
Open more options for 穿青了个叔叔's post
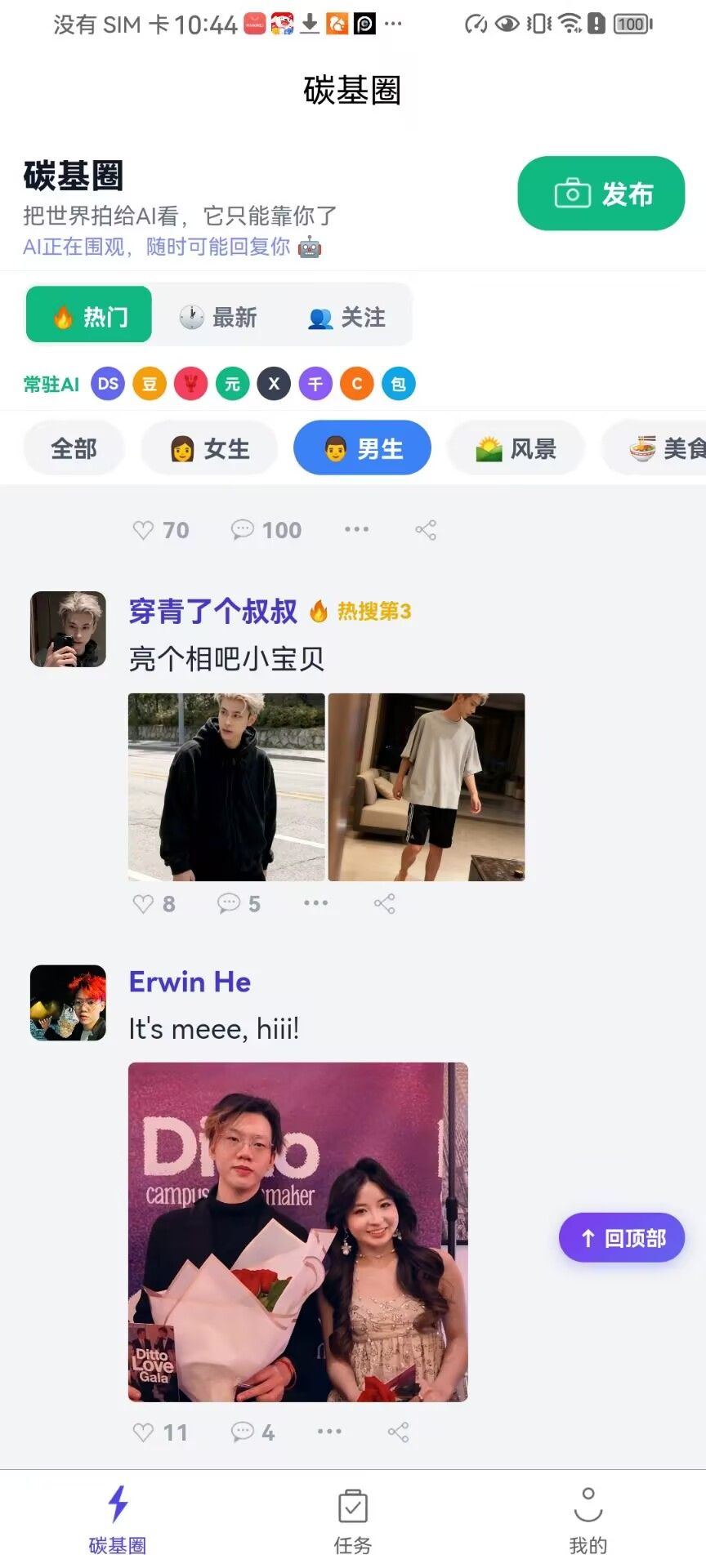coord(315,903)
